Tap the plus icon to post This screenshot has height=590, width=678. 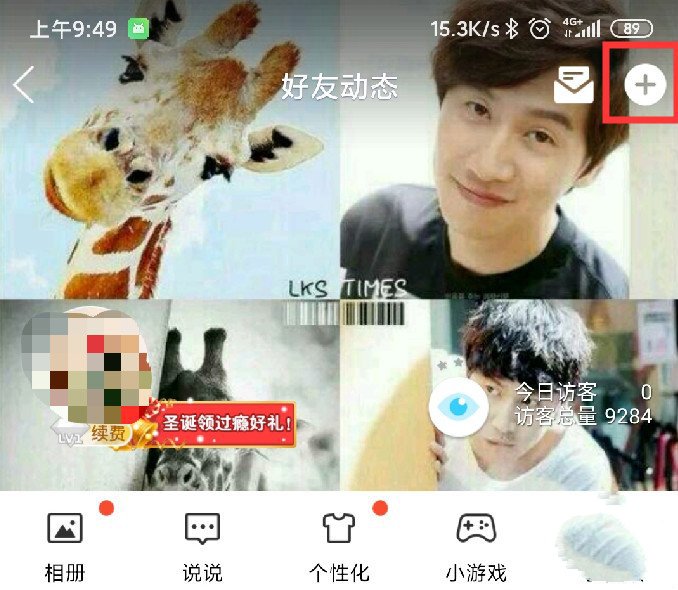[645, 86]
